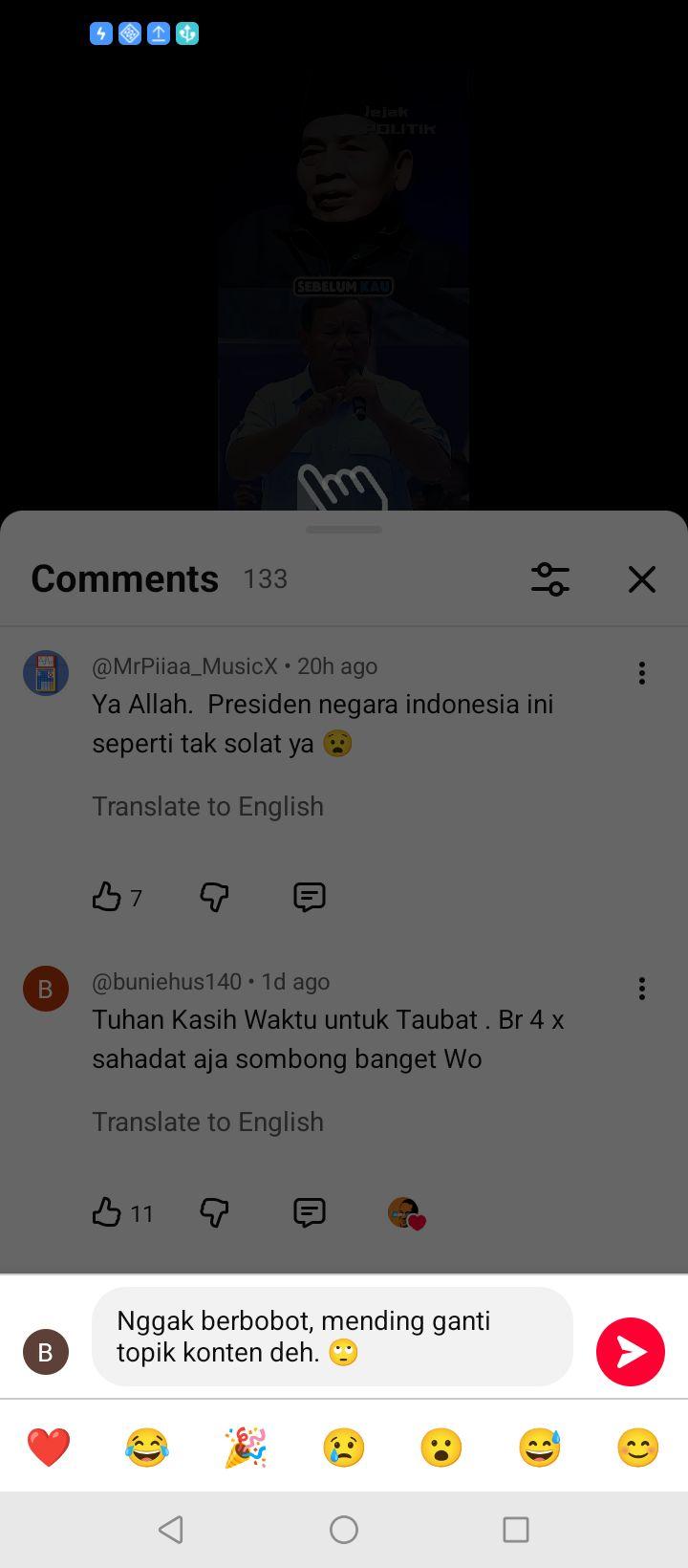The width and height of the screenshot is (688, 1568).
Task: Translate the @buniehus140 comment to English
Action: [x=207, y=1122]
